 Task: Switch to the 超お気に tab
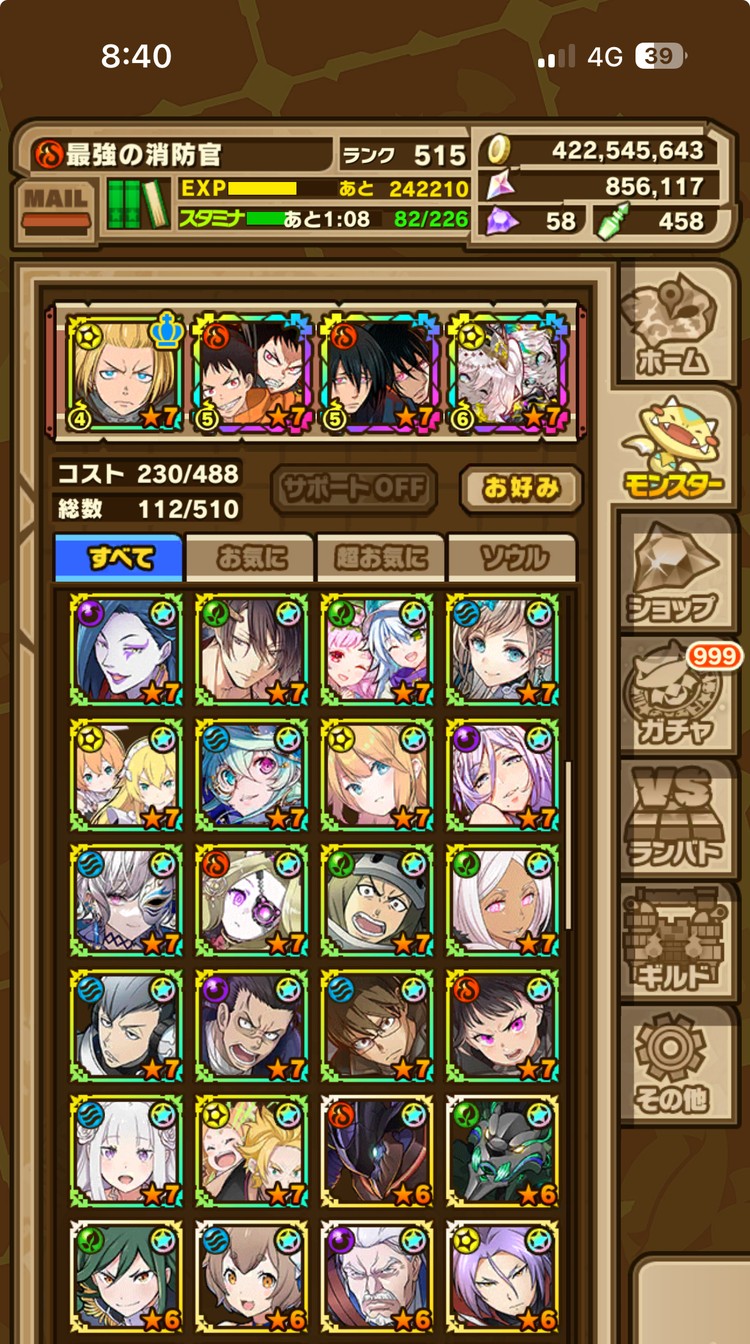click(x=380, y=558)
